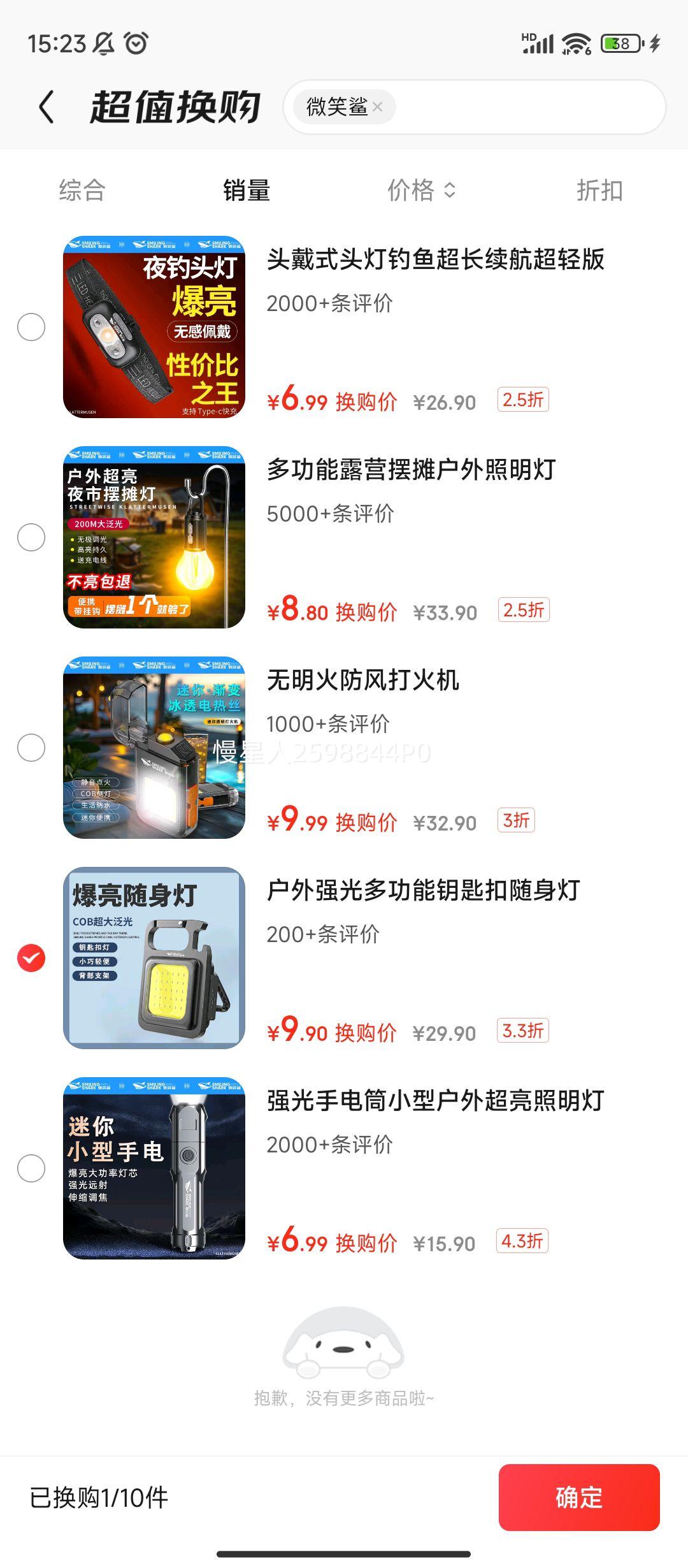Open the 户外超亮夜市摆摊灯 product image

pyautogui.click(x=154, y=537)
